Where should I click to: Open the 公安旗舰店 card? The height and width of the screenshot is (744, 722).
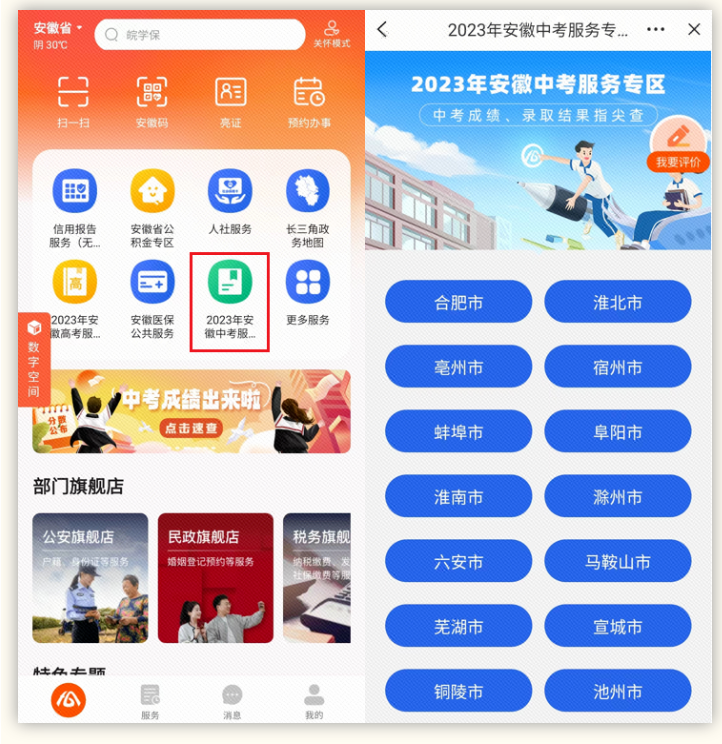coord(90,578)
